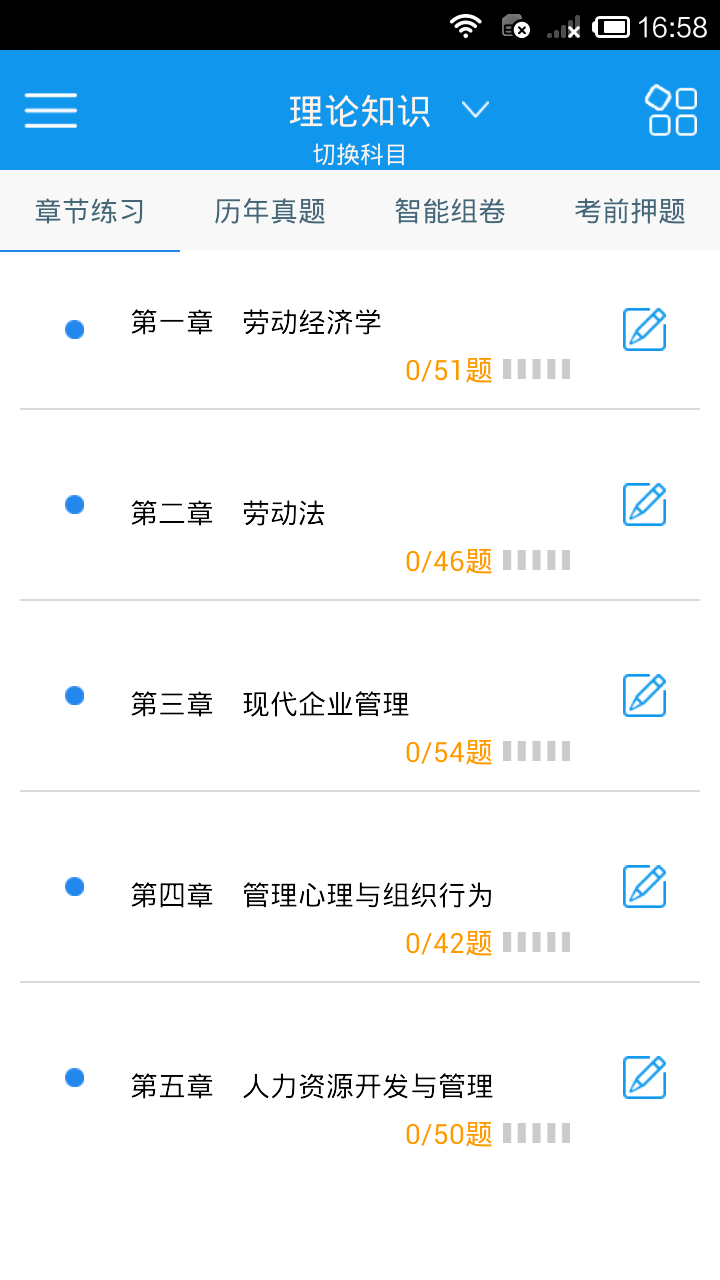Viewport: 720px width, 1280px height.
Task: Tap the edit pencil icon for 劳动经济学
Action: 645,330
